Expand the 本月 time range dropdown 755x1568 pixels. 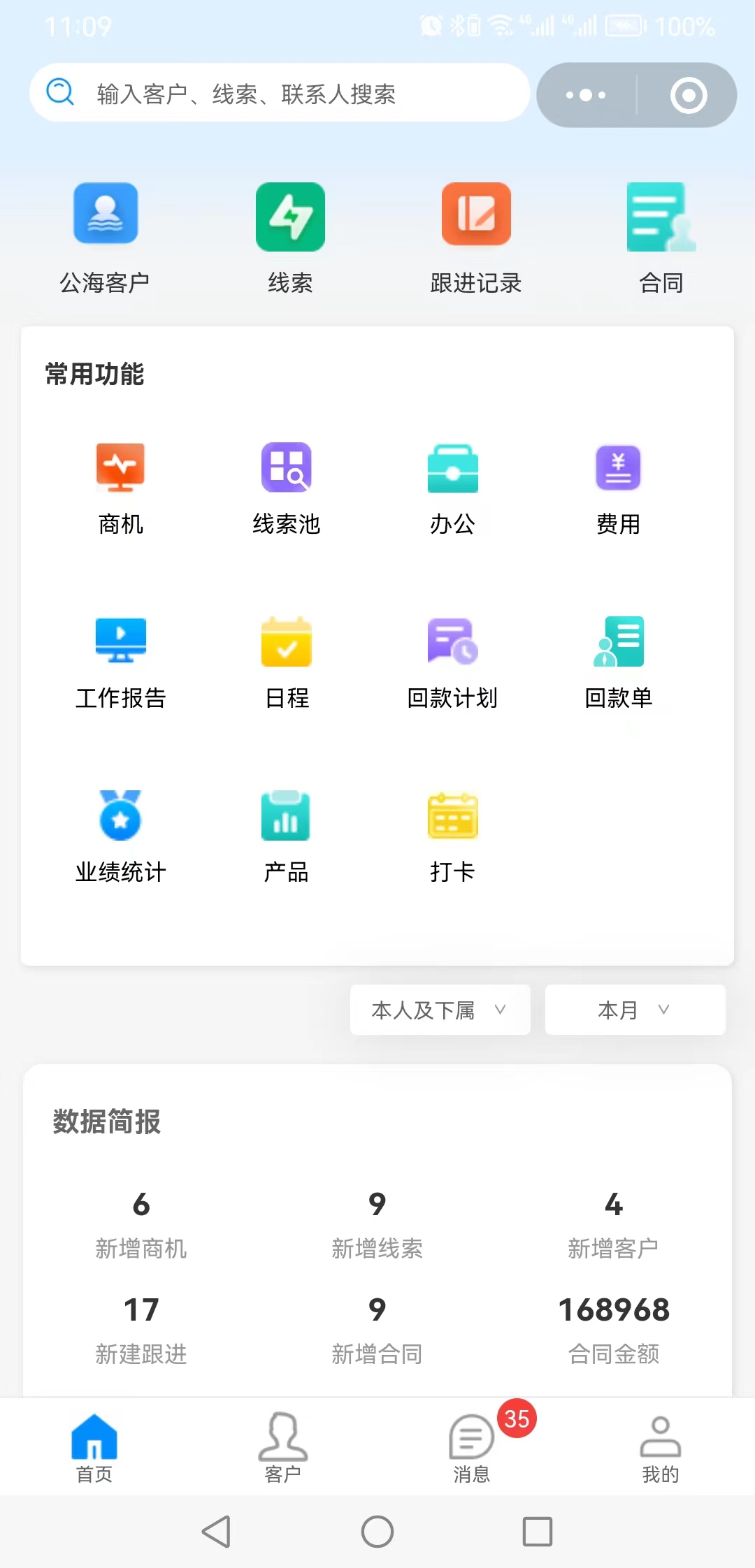point(635,1010)
